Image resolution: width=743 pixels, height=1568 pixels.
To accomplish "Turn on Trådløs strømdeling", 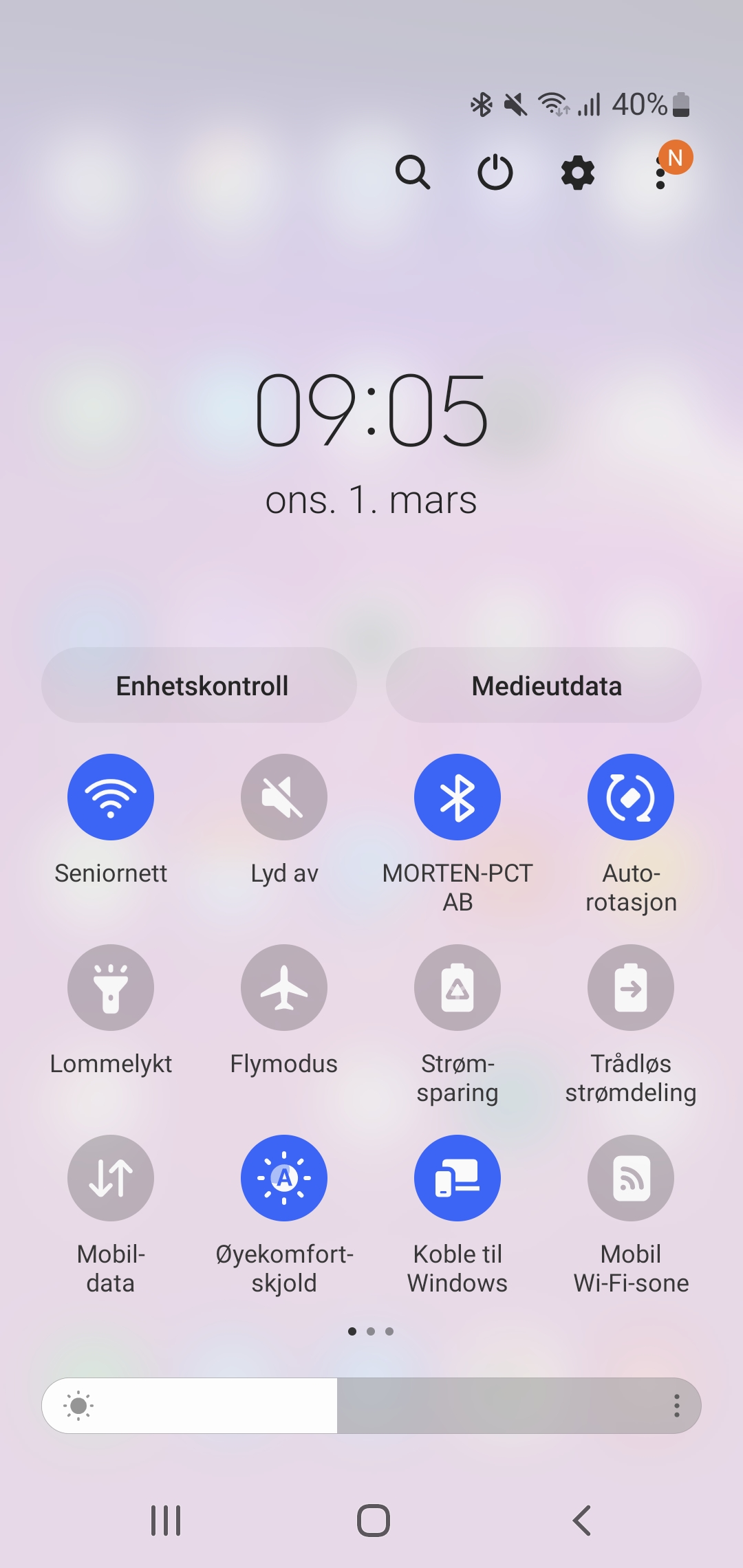I will (631, 988).
